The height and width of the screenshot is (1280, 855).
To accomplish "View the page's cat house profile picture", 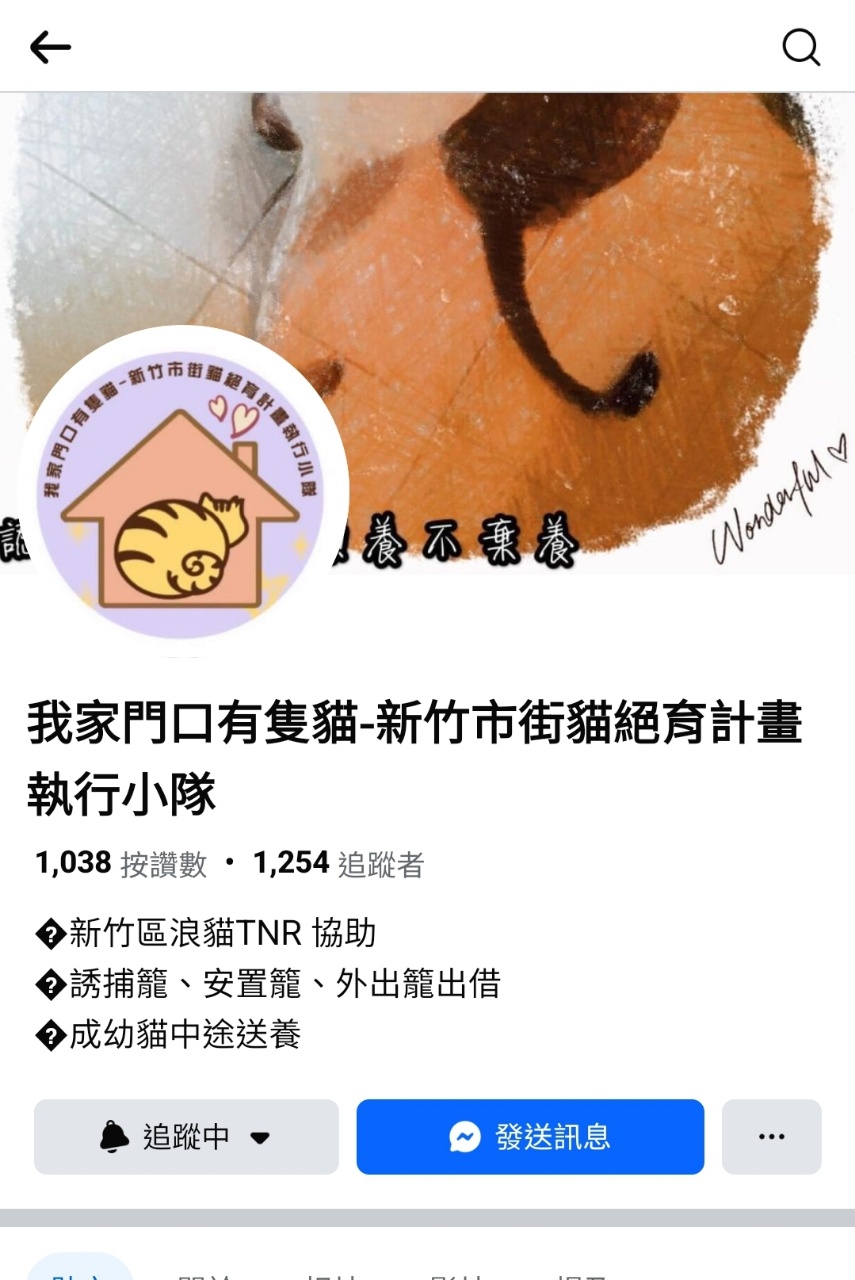I will pos(182,492).
